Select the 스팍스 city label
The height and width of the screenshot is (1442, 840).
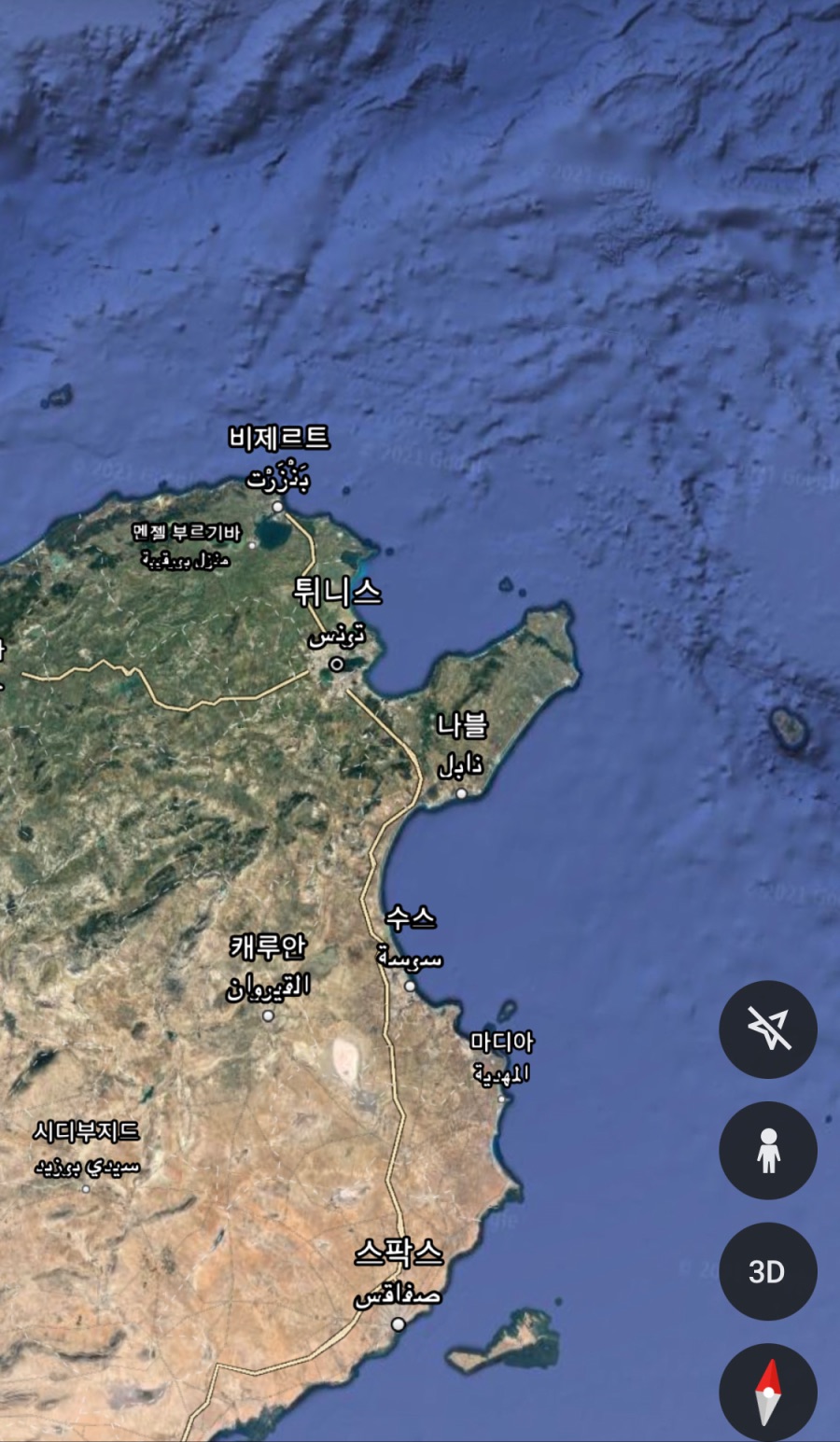pos(399,1253)
